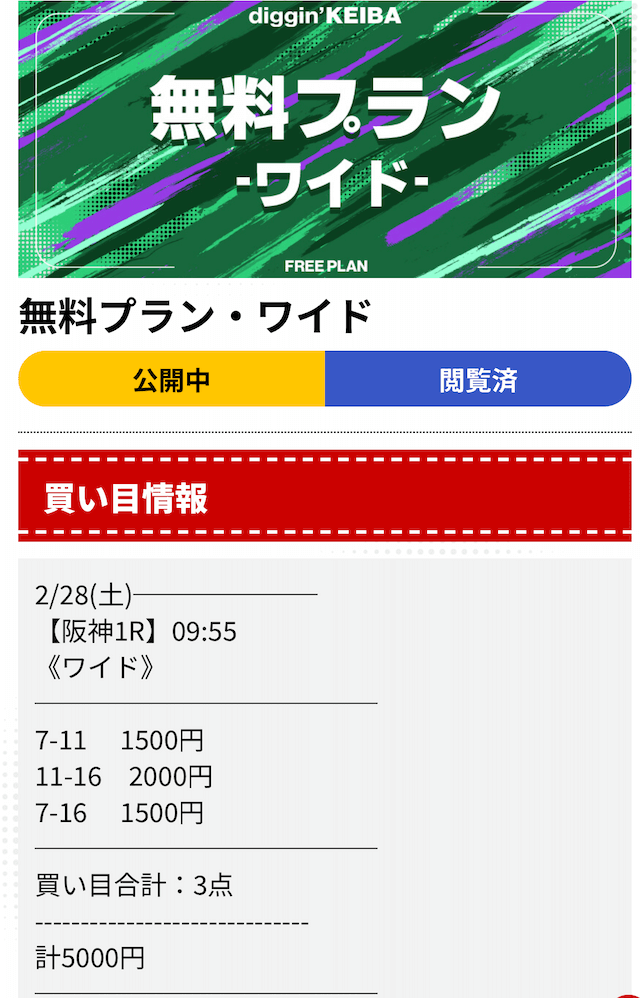The image size is (640, 998).
Task: Switch to the 公開中 tab
Action: pyautogui.click(x=172, y=379)
